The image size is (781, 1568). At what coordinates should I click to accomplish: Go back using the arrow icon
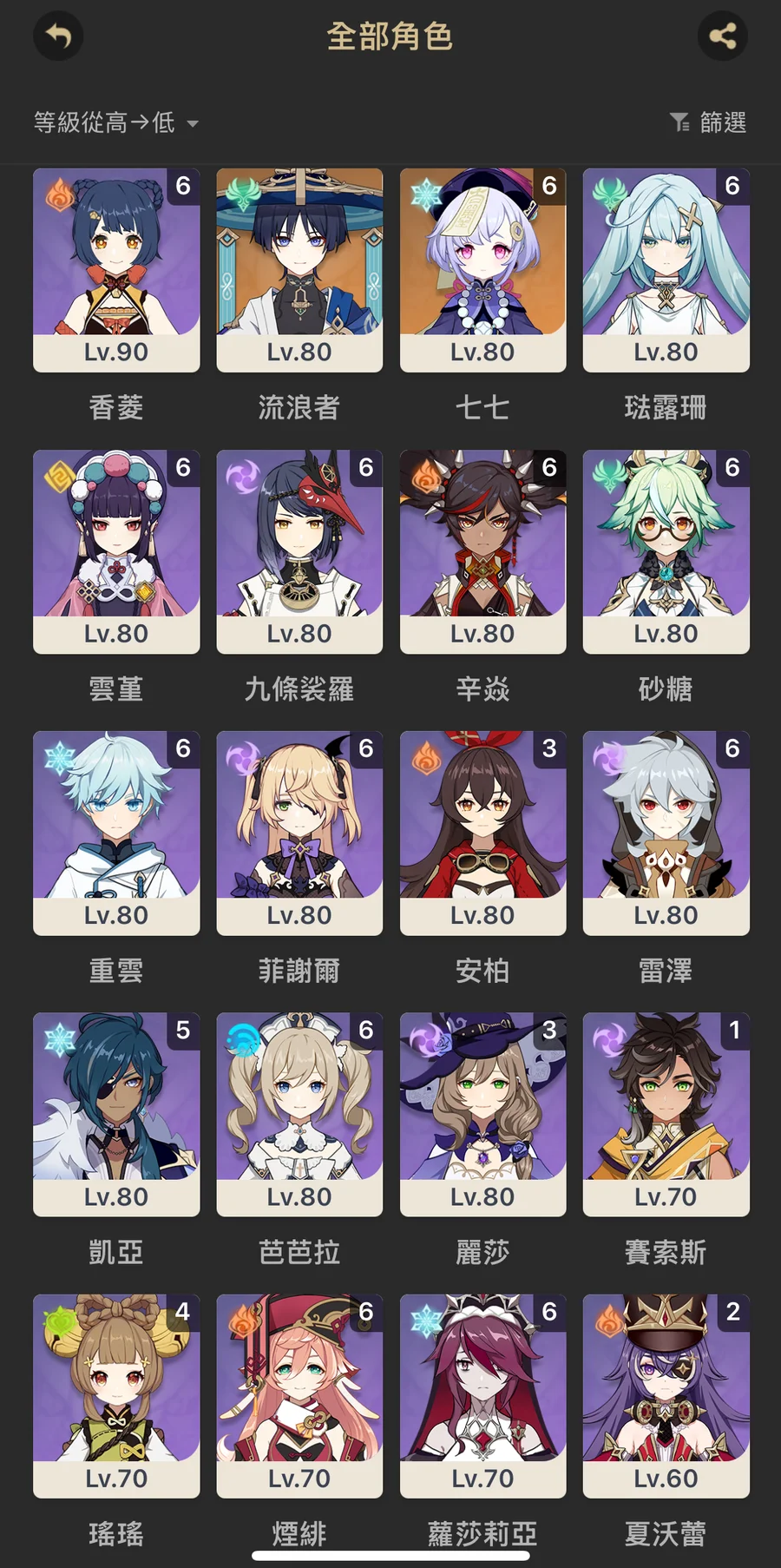[x=58, y=36]
